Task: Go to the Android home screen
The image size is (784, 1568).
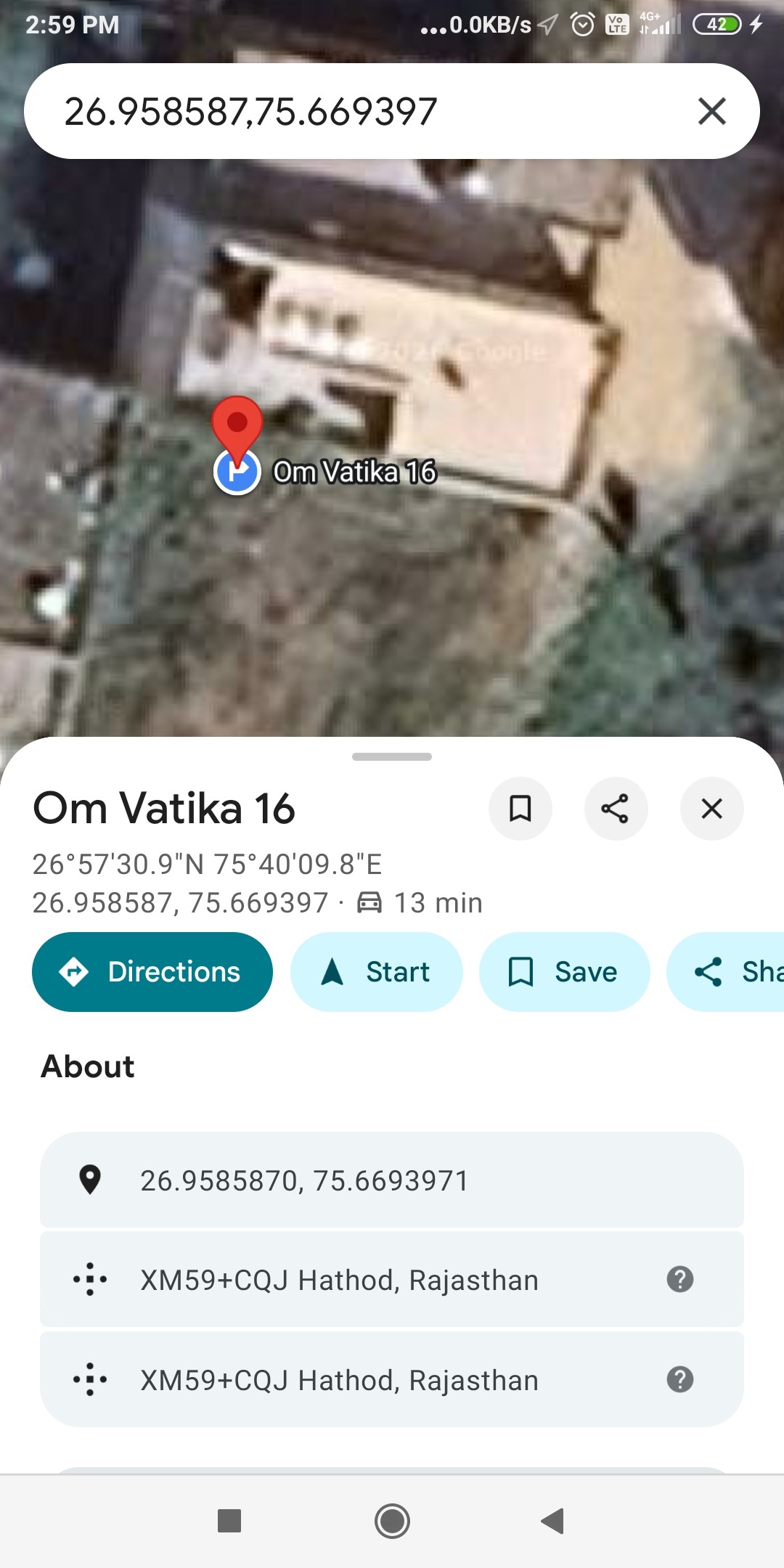Action: click(392, 1521)
